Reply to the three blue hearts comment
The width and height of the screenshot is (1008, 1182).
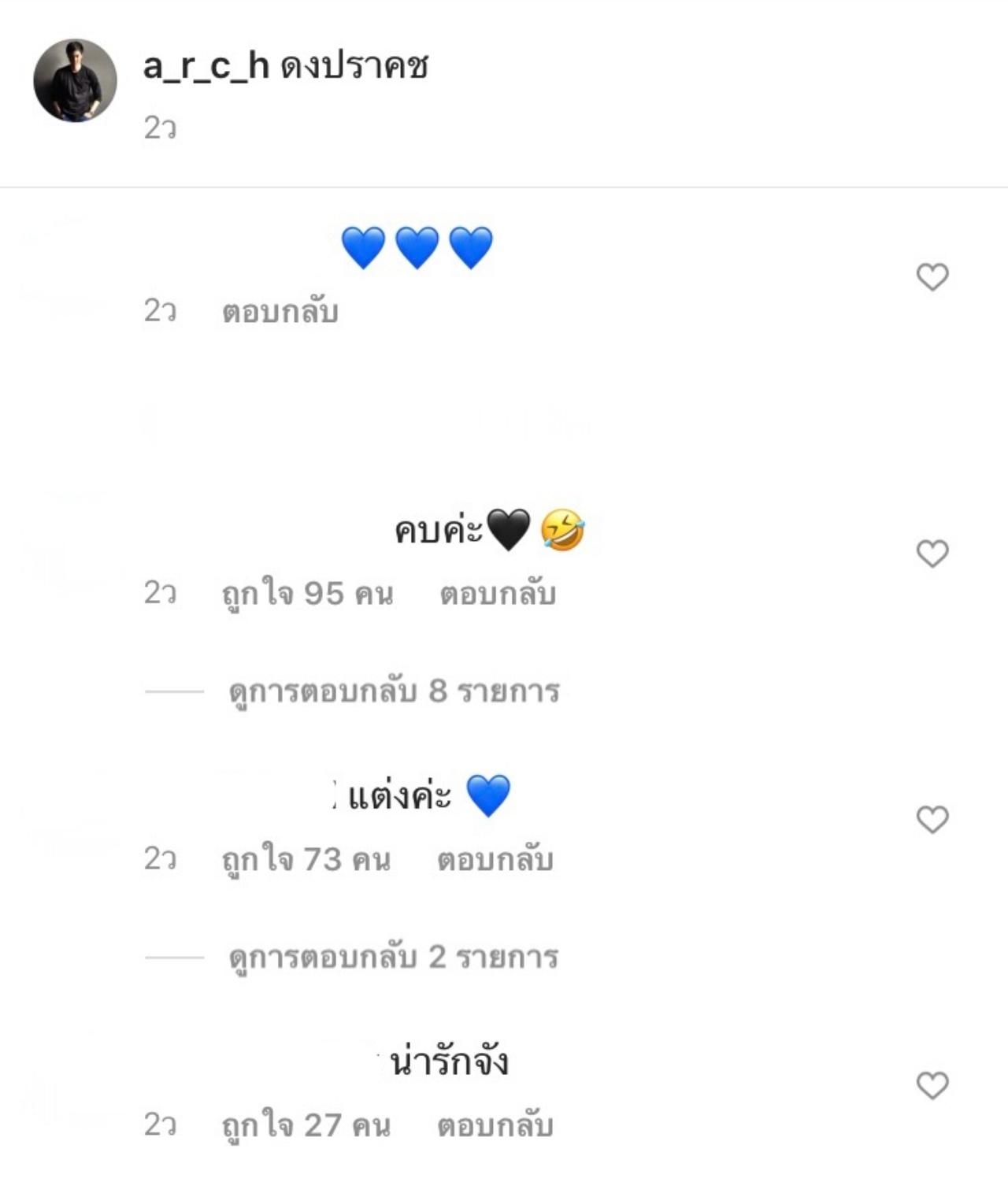tap(280, 312)
